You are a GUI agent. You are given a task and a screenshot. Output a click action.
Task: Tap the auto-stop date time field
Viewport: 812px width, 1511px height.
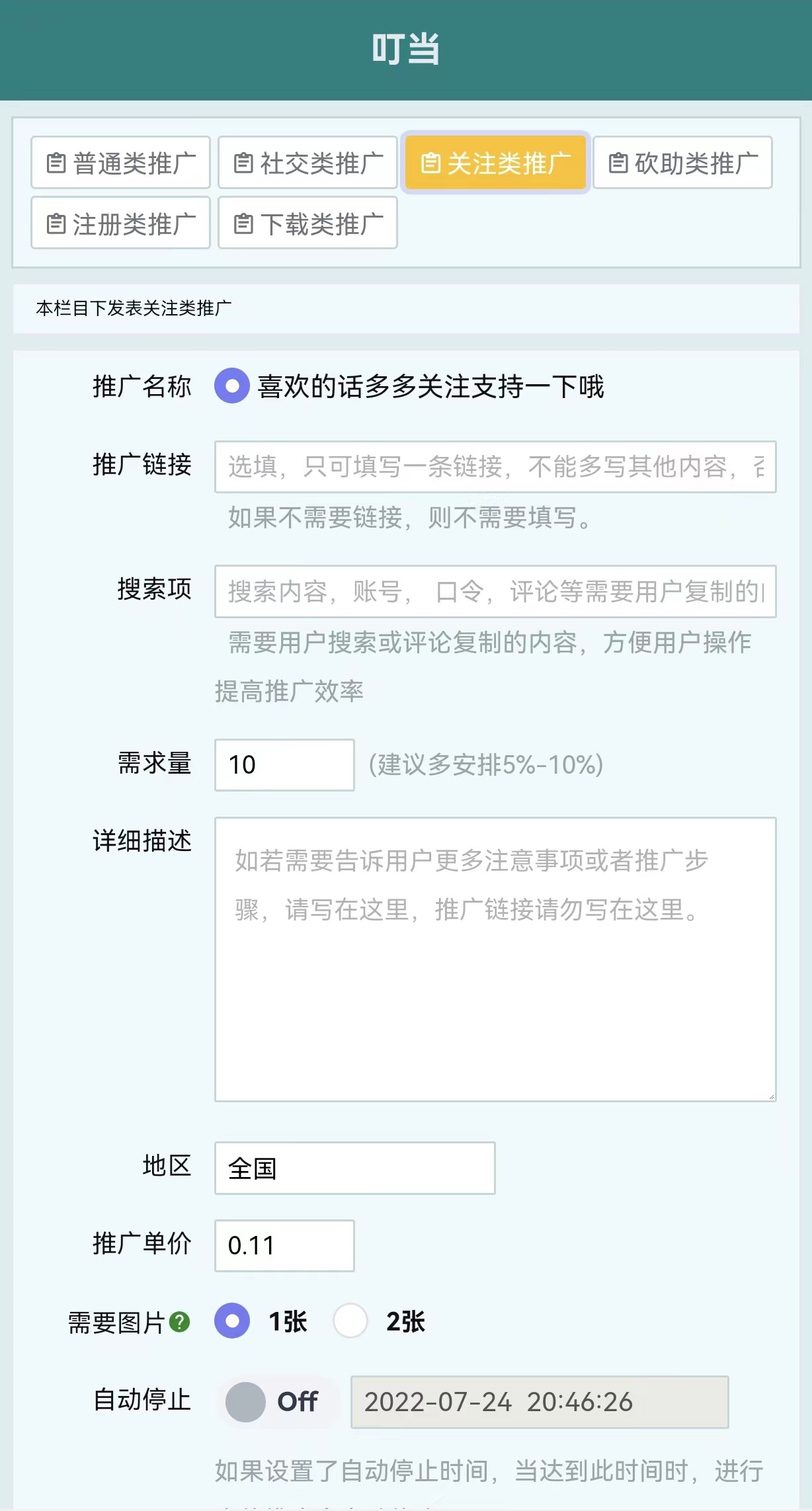pyautogui.click(x=540, y=1402)
